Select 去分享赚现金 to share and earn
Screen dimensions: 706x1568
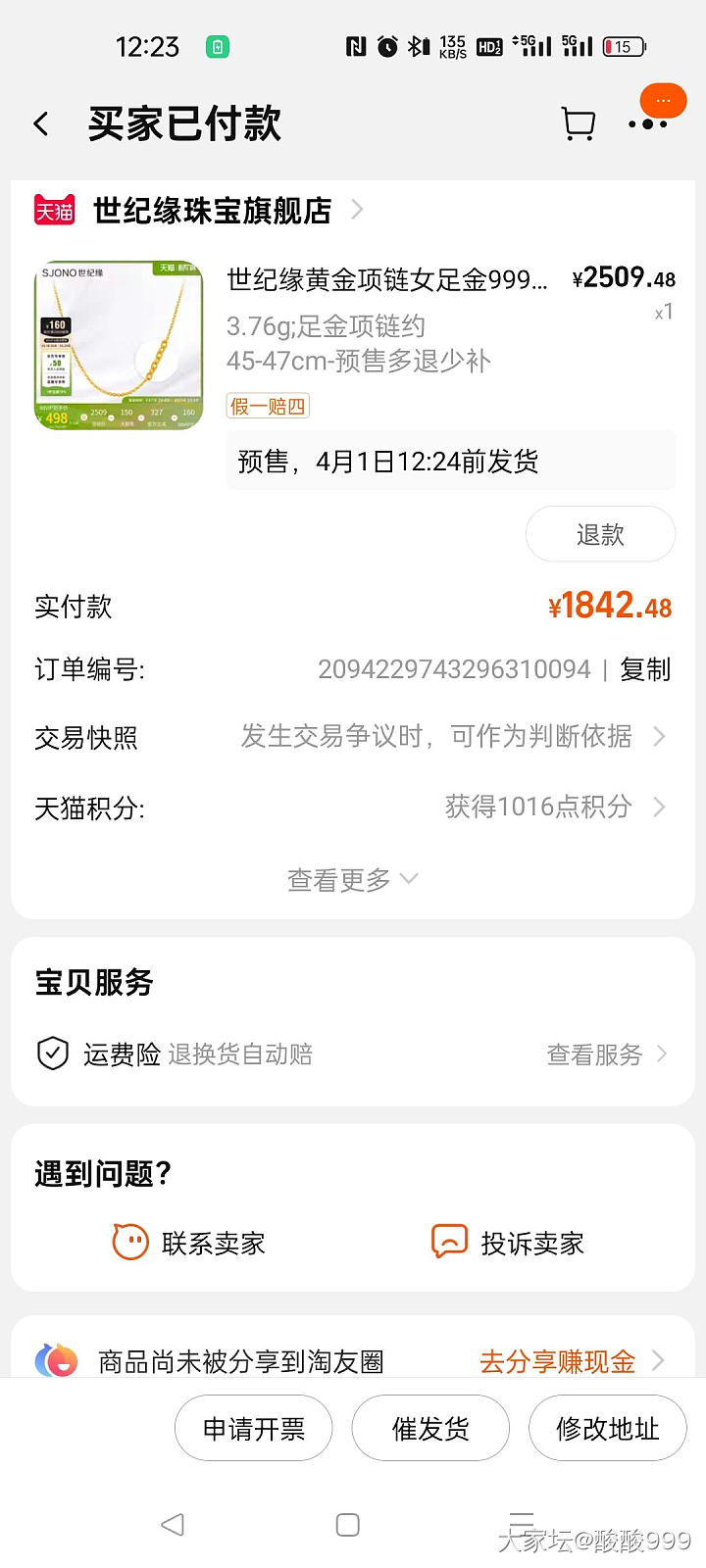tap(570, 1361)
